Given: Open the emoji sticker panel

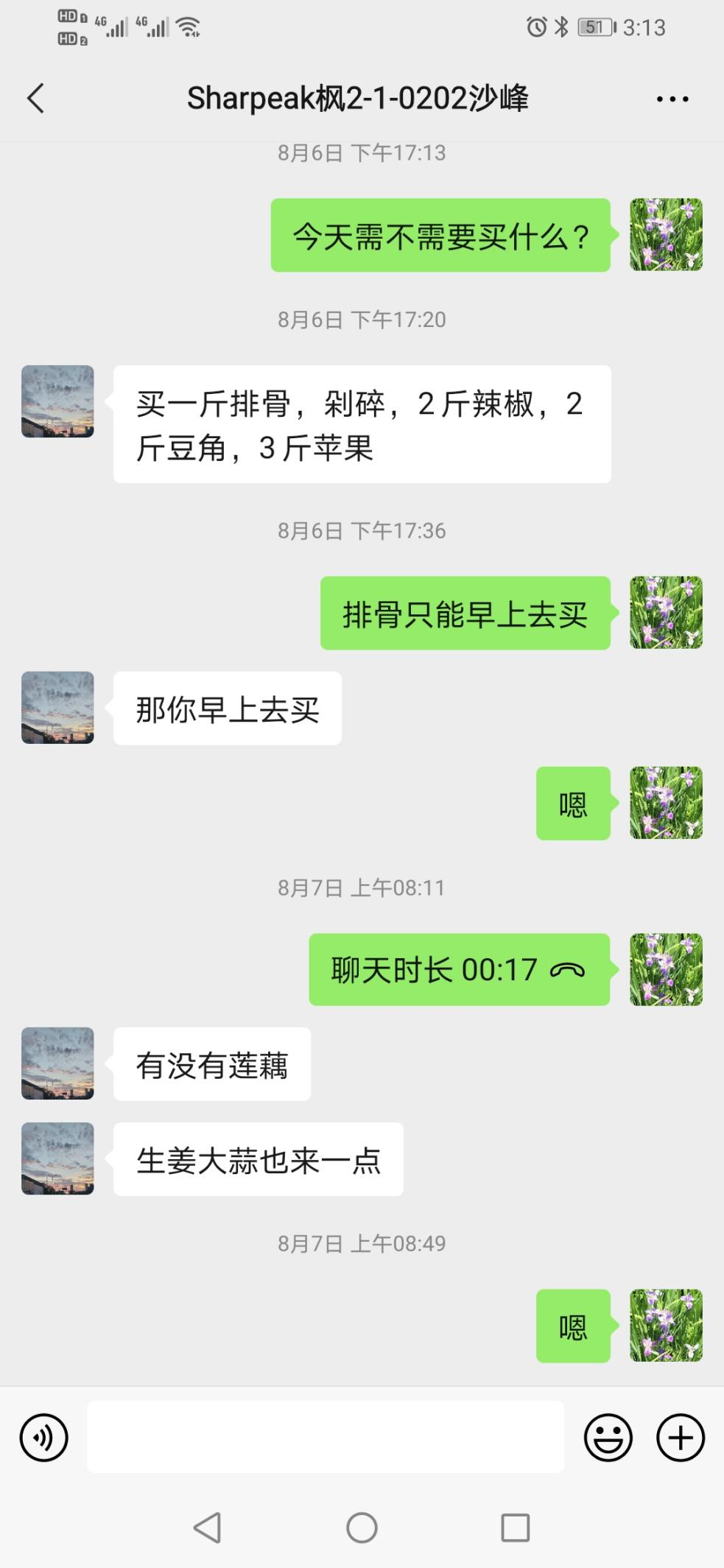Looking at the screenshot, I should pyautogui.click(x=608, y=1437).
